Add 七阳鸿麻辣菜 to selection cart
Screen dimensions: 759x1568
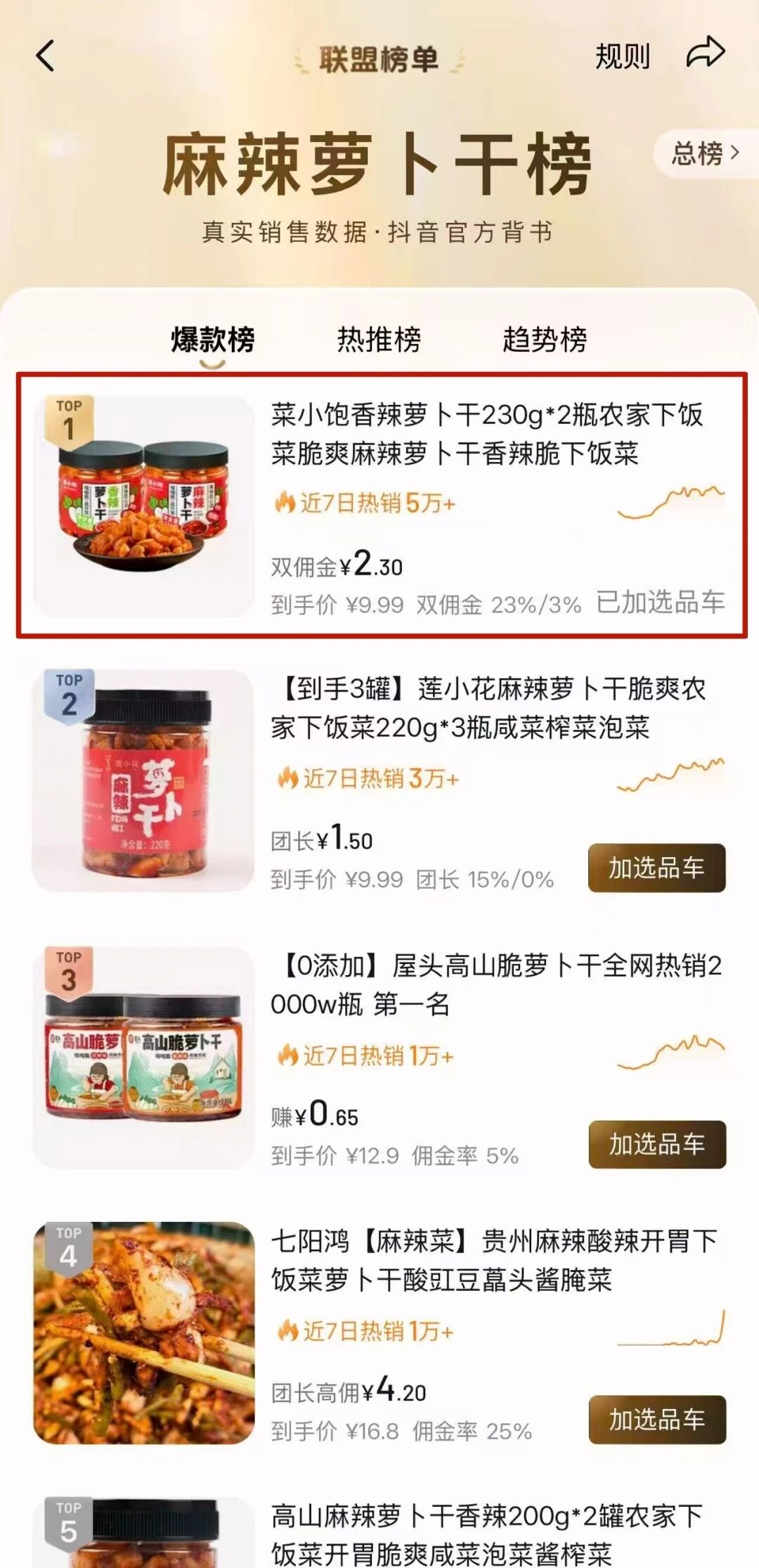point(656,1420)
